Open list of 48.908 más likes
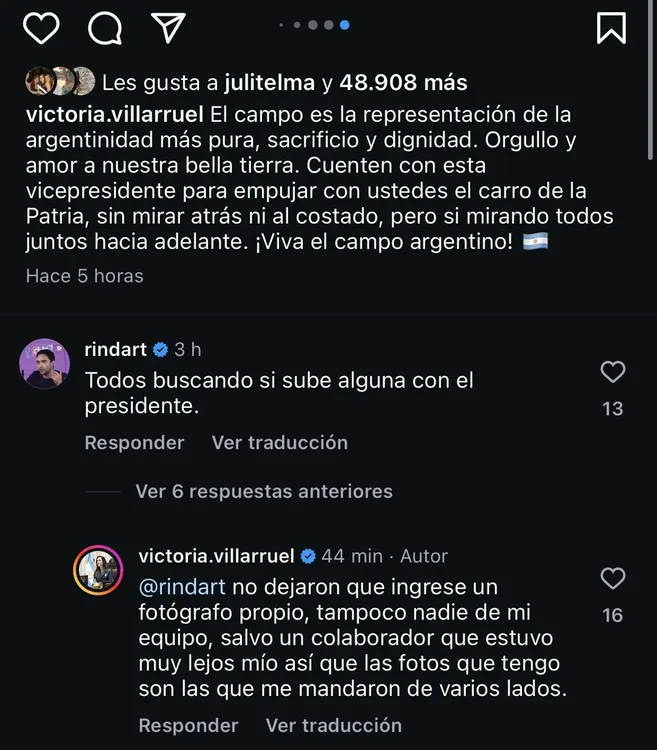Screen dimensions: 657x750 tap(403, 82)
